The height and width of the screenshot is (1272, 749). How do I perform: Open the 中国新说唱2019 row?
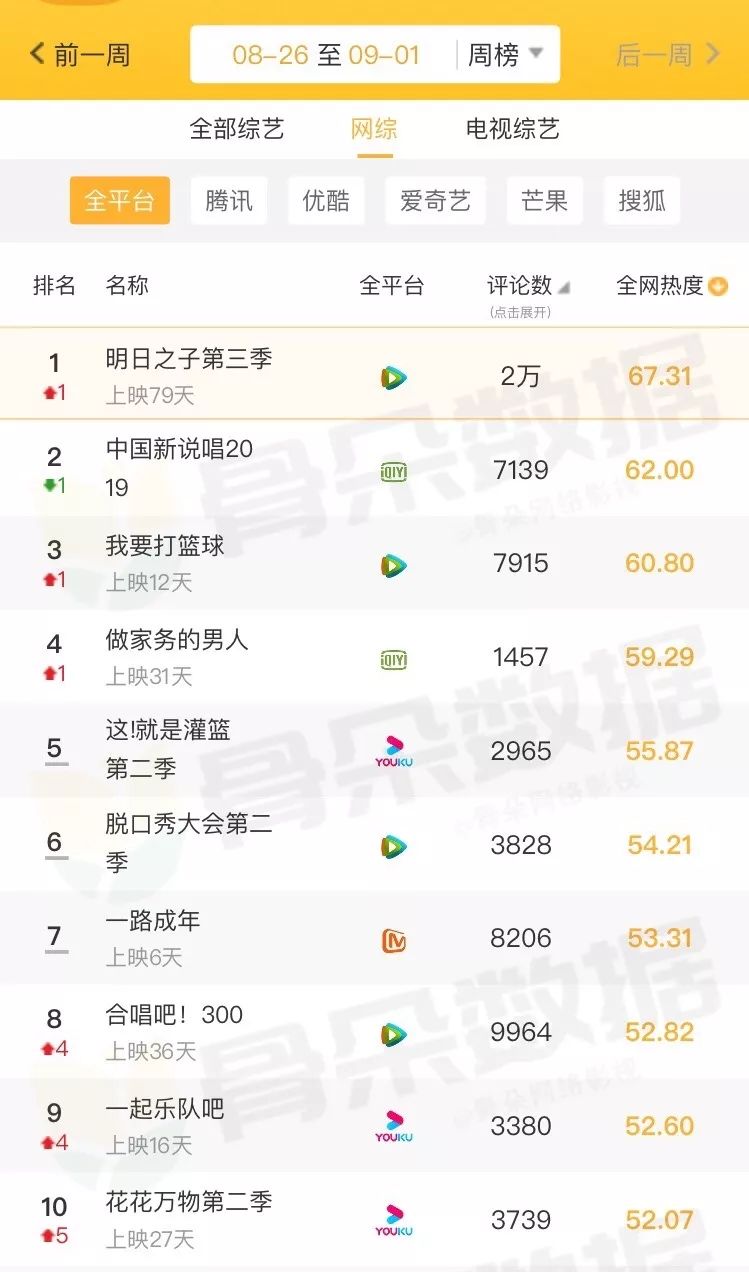click(x=180, y=468)
